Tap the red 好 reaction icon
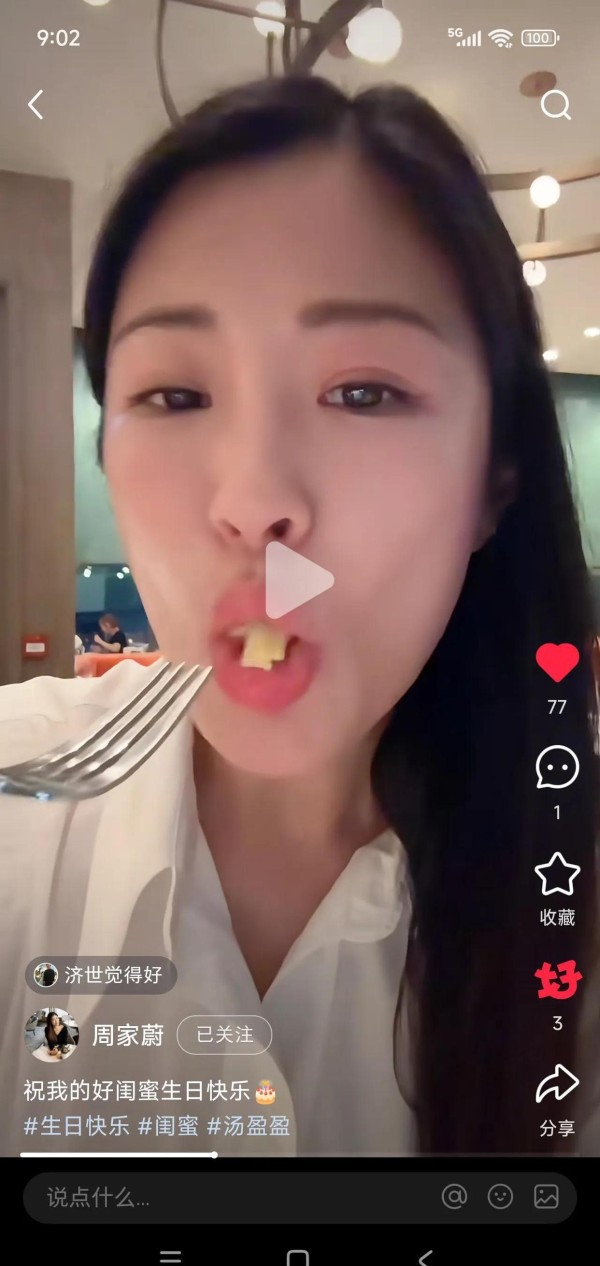This screenshot has height=1266, width=600. click(557, 982)
